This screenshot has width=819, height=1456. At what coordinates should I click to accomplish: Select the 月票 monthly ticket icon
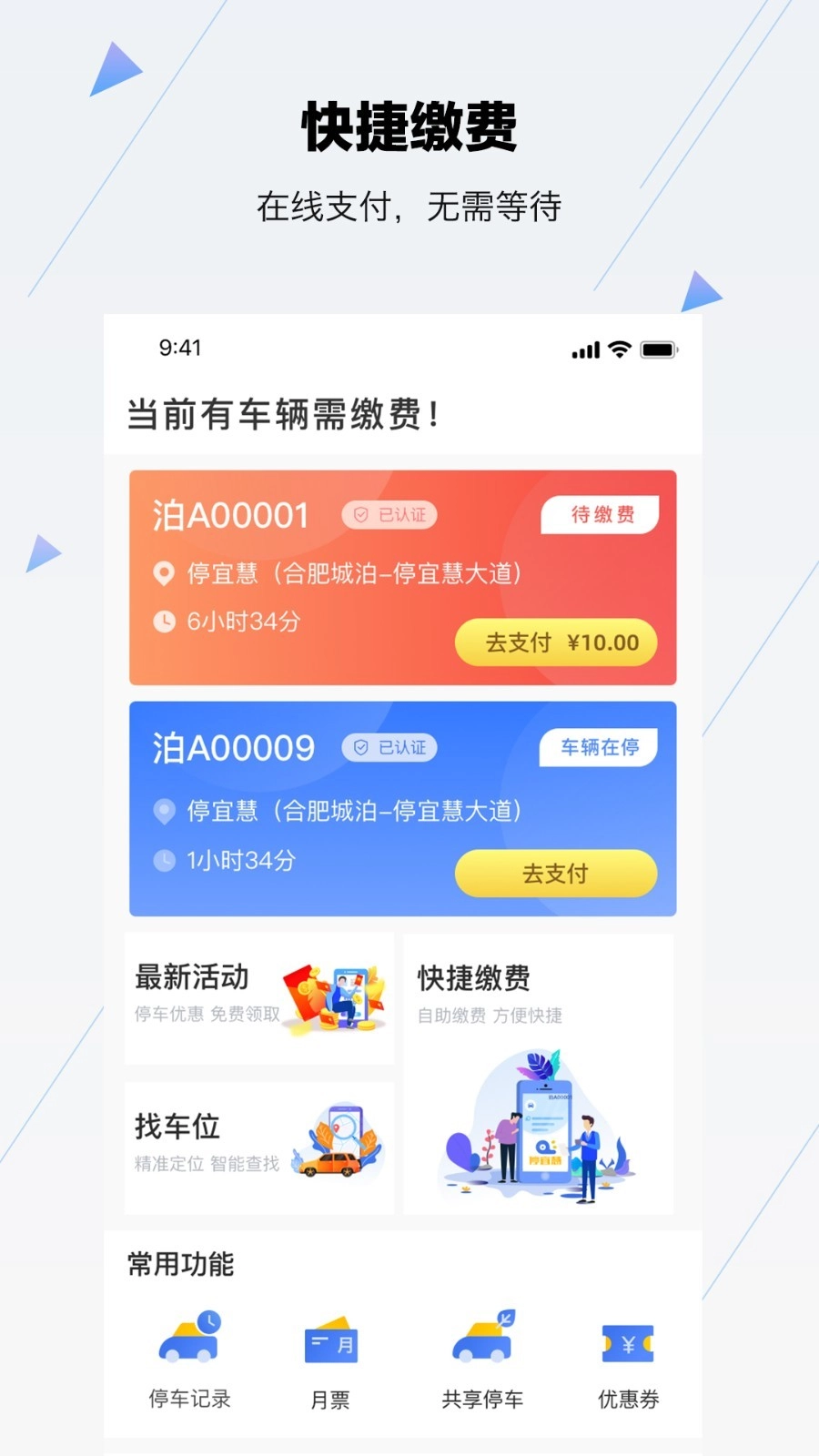point(329,1340)
